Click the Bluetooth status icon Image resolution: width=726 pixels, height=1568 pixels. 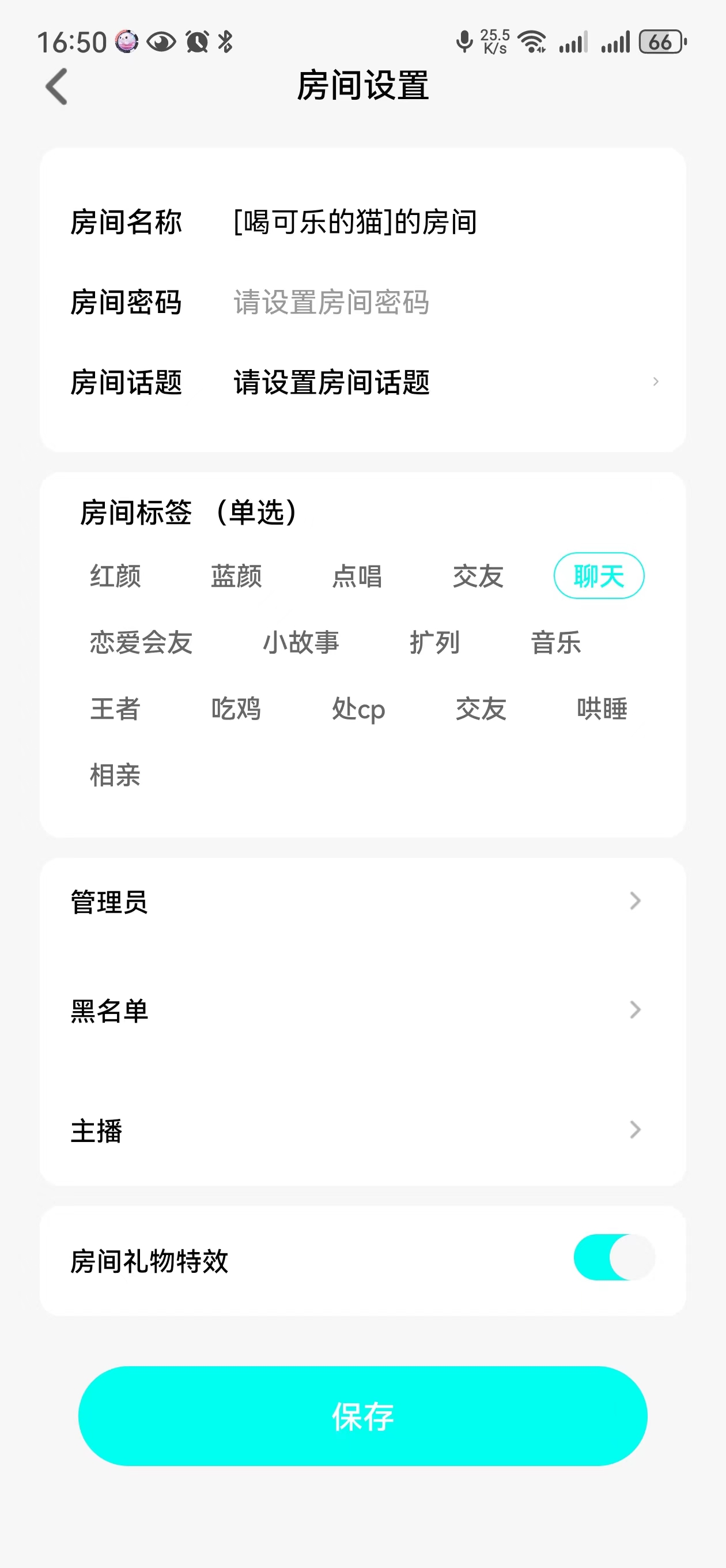click(226, 41)
